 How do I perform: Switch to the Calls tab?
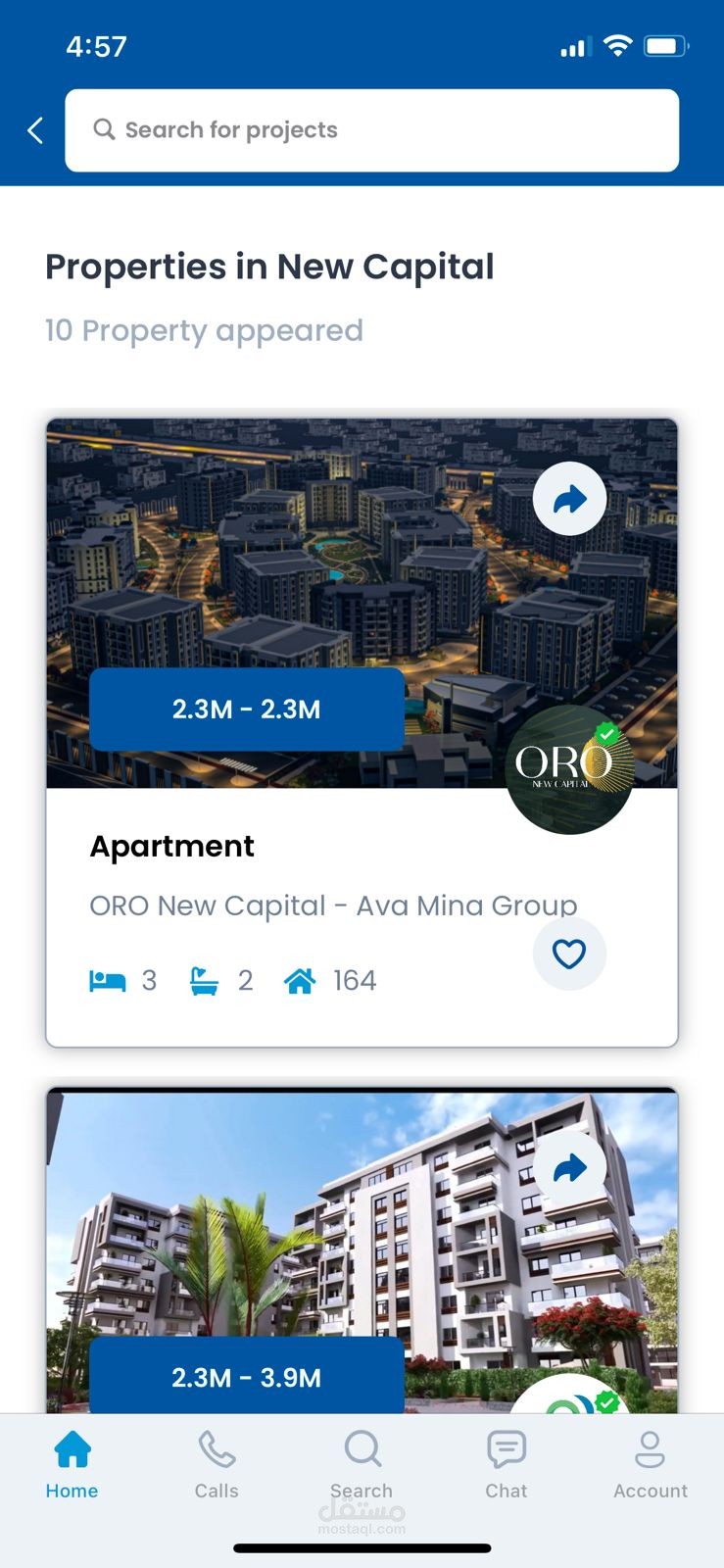coord(217,1465)
